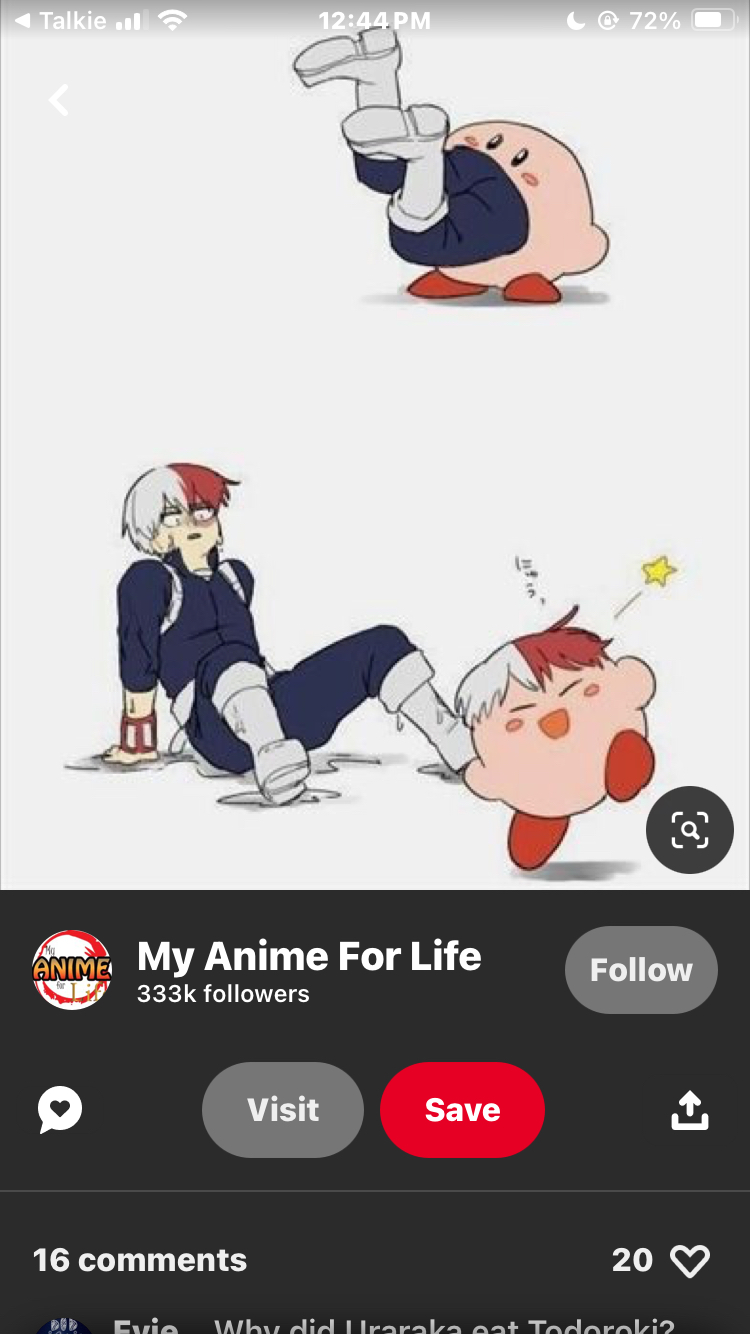Share this pin with the upload icon
Image resolution: width=750 pixels, height=1334 pixels.
click(690, 1110)
